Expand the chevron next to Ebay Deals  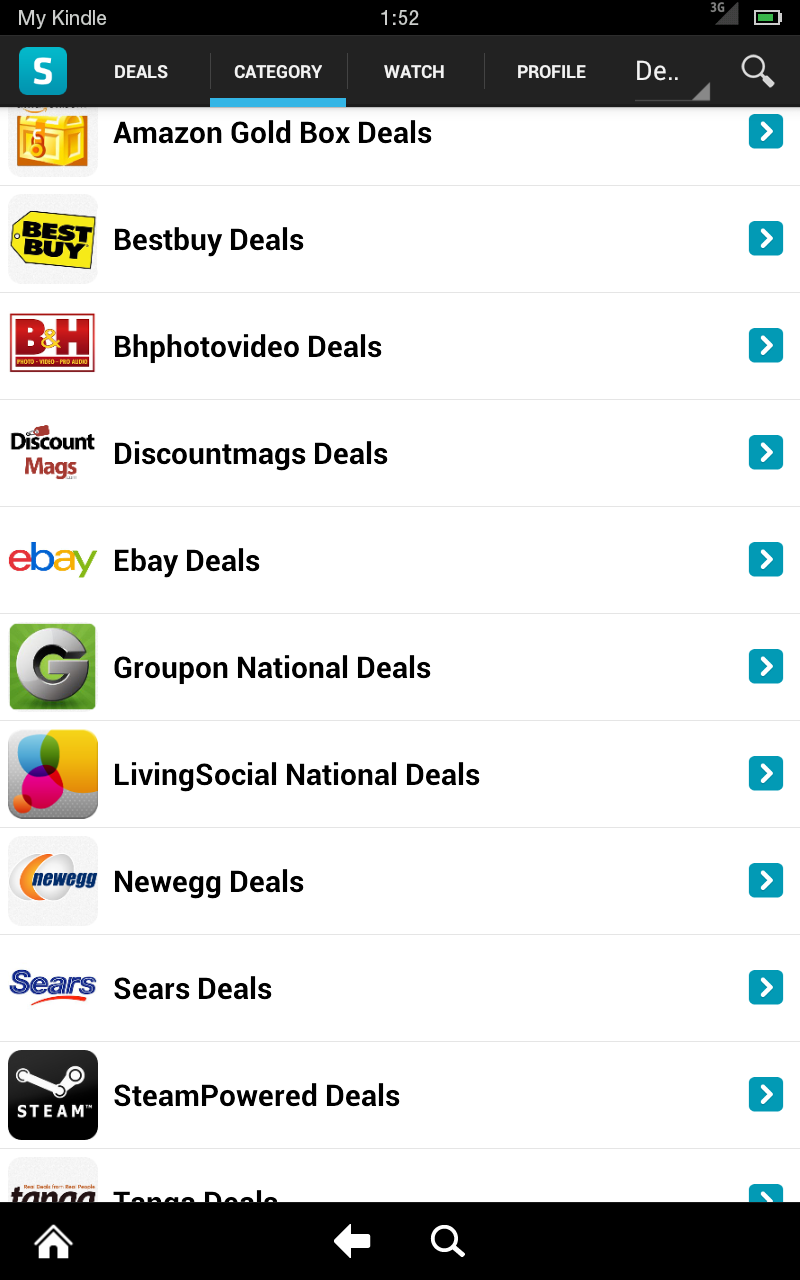(765, 560)
